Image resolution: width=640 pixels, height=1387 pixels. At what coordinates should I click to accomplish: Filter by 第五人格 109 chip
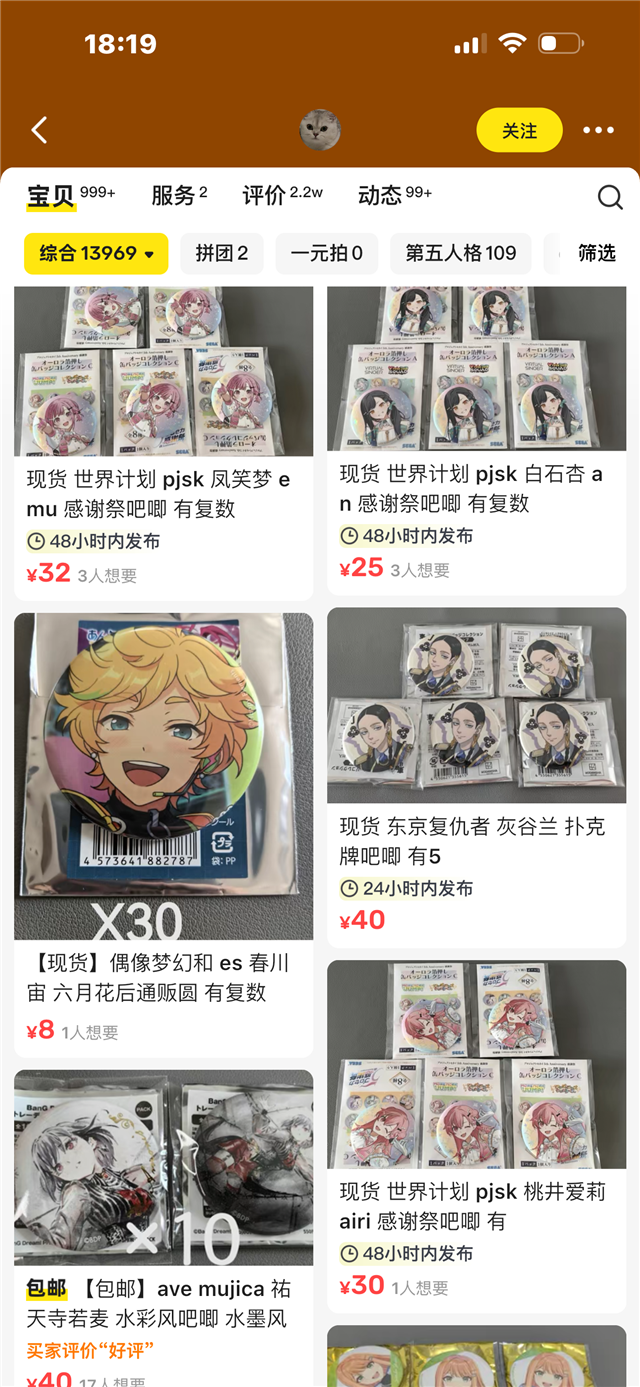pos(460,254)
